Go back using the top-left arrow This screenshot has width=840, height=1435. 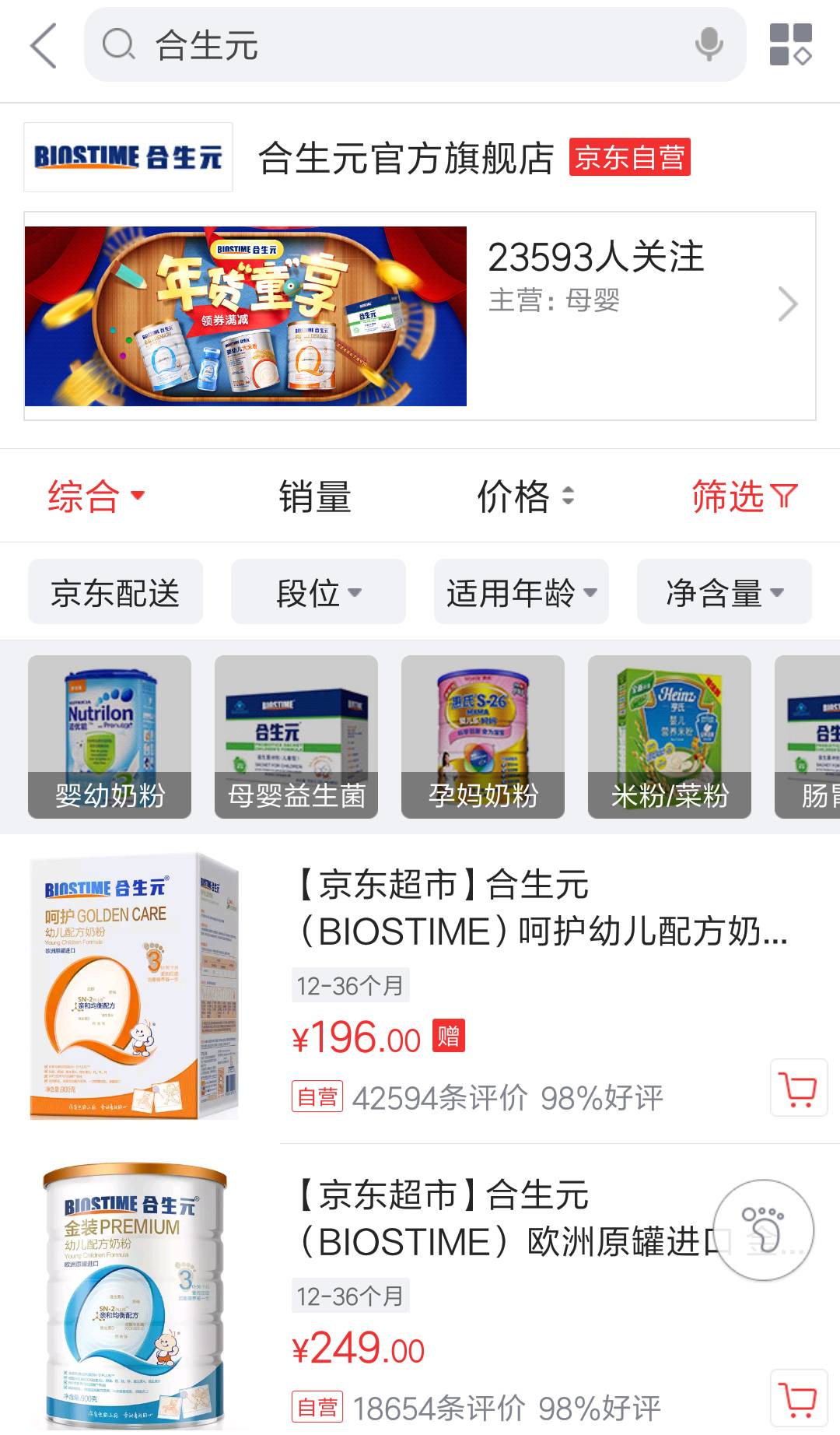point(44,45)
